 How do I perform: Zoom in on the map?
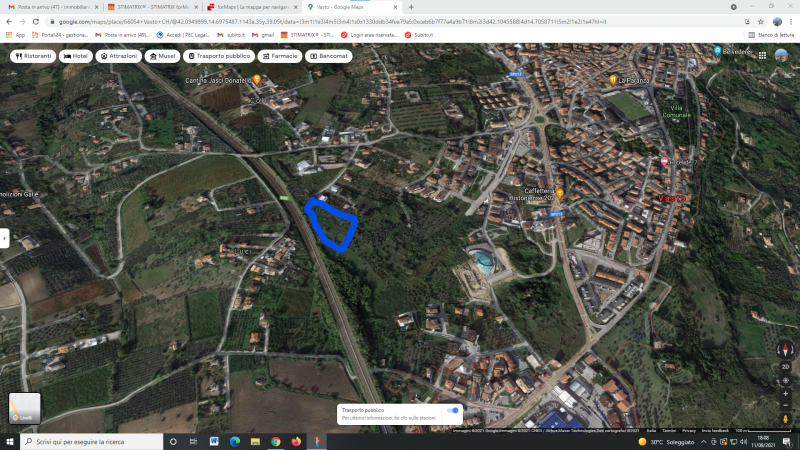(785, 393)
